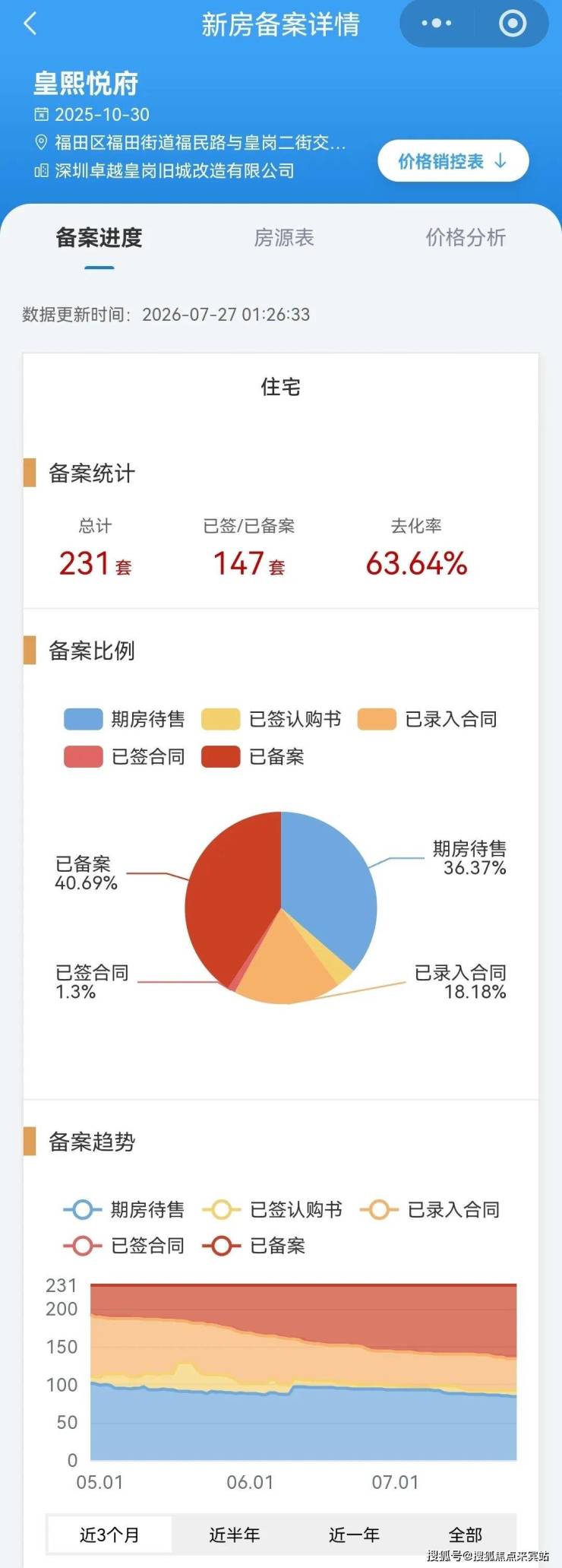Toggle 已录入合同 in the pie chart legend
Image resolution: width=562 pixels, height=1568 pixels.
point(428,719)
